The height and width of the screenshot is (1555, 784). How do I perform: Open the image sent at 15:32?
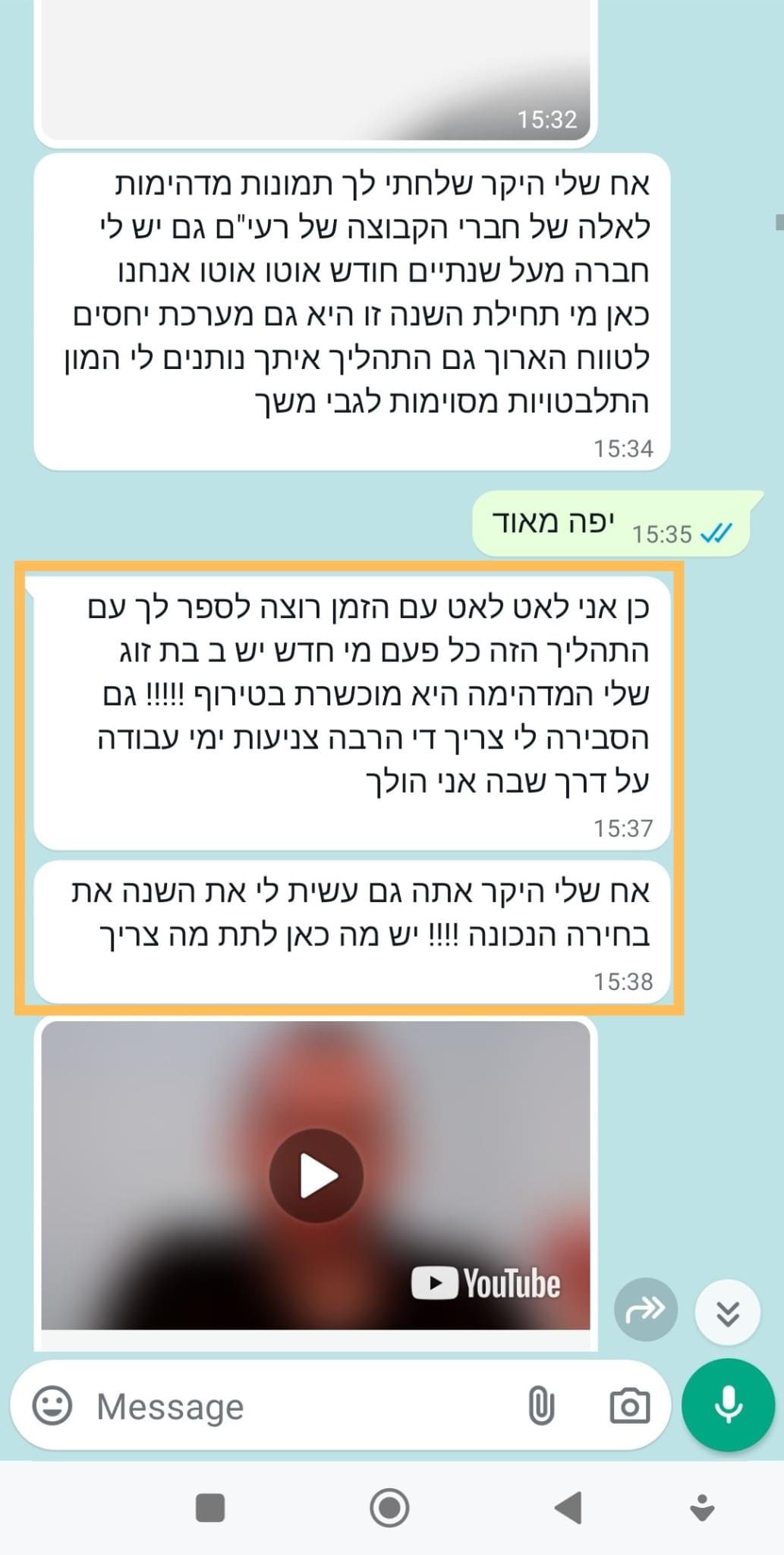point(315,68)
